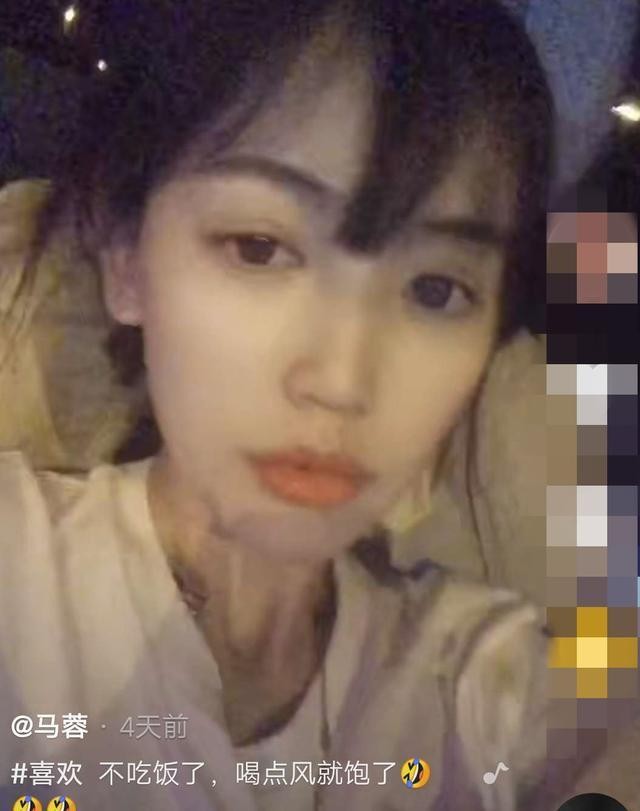
Task: Open the #喜欢 hashtag page
Action: (x=47, y=771)
